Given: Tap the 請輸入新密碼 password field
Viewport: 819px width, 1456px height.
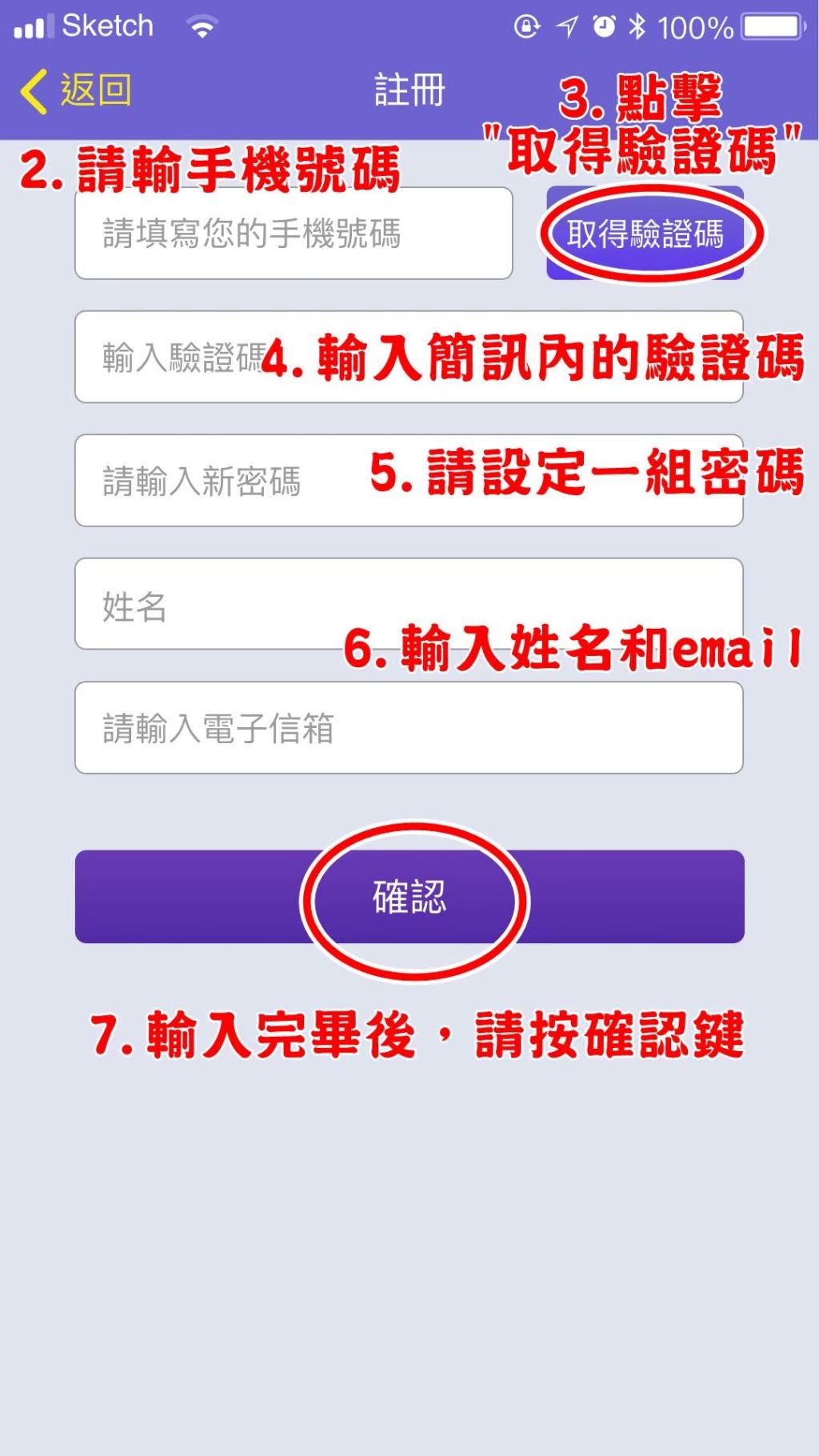Looking at the screenshot, I should pyautogui.click(x=409, y=481).
